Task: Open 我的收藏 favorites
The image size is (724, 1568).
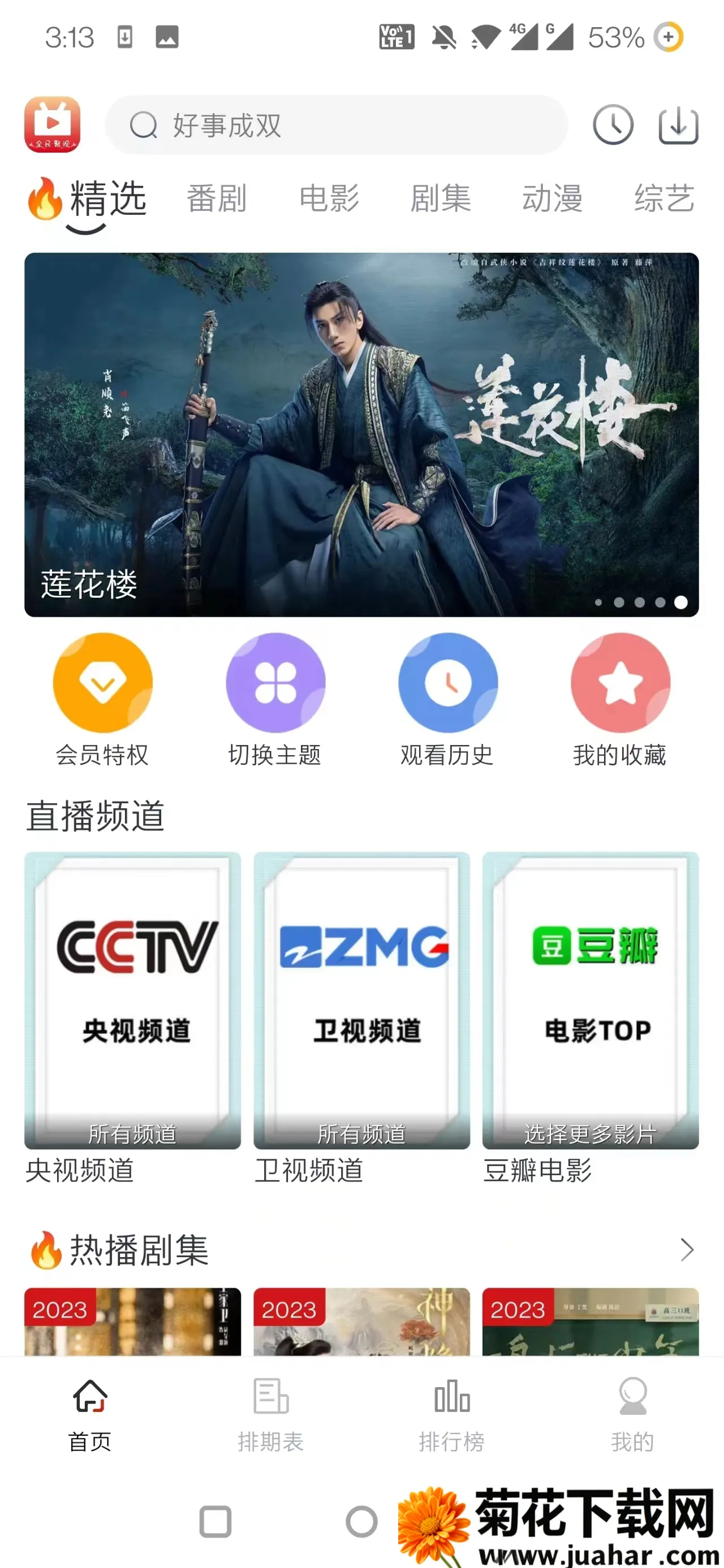Action: coord(620,699)
